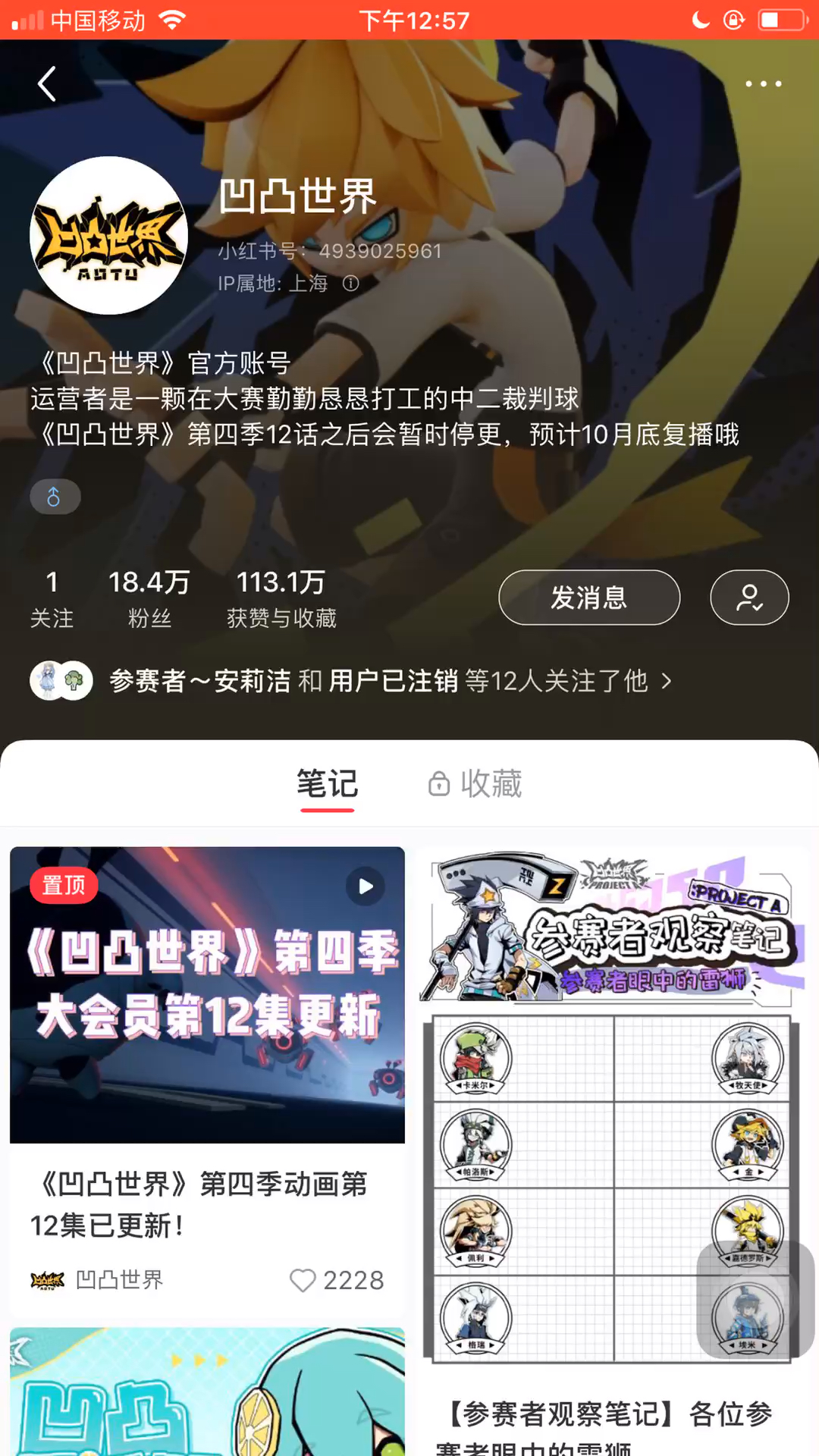The width and height of the screenshot is (819, 1456).
Task: Switch to the 笔记 tab
Action: pyautogui.click(x=328, y=784)
